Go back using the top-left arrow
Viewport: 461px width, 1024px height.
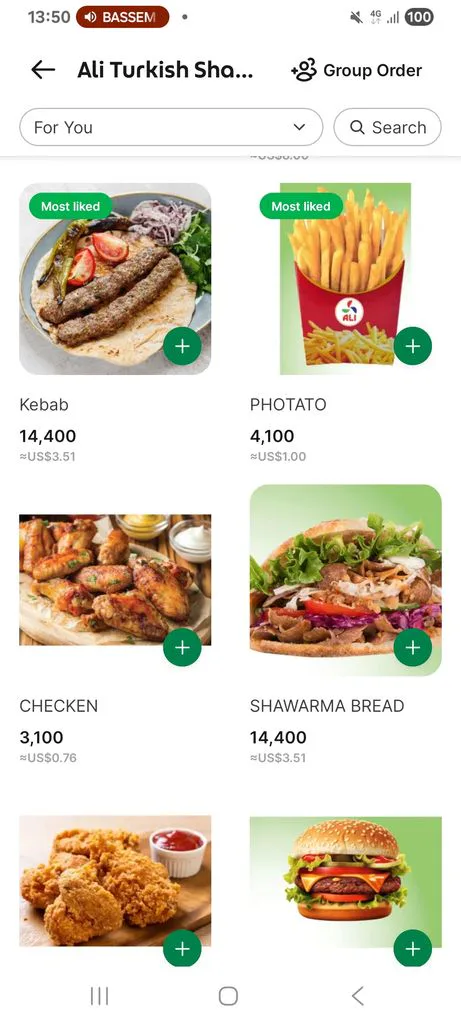pos(43,70)
